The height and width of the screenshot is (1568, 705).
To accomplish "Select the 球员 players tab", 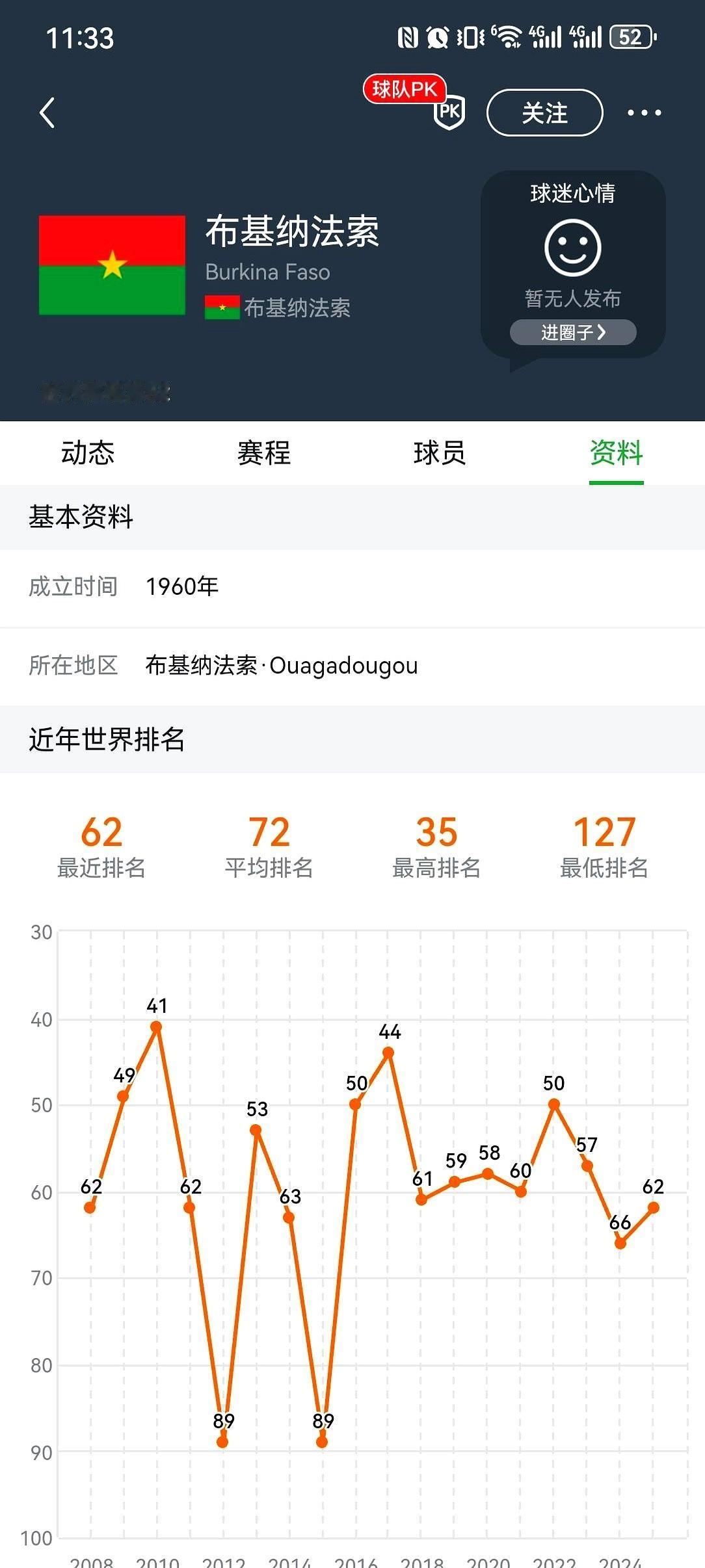I will pyautogui.click(x=439, y=454).
